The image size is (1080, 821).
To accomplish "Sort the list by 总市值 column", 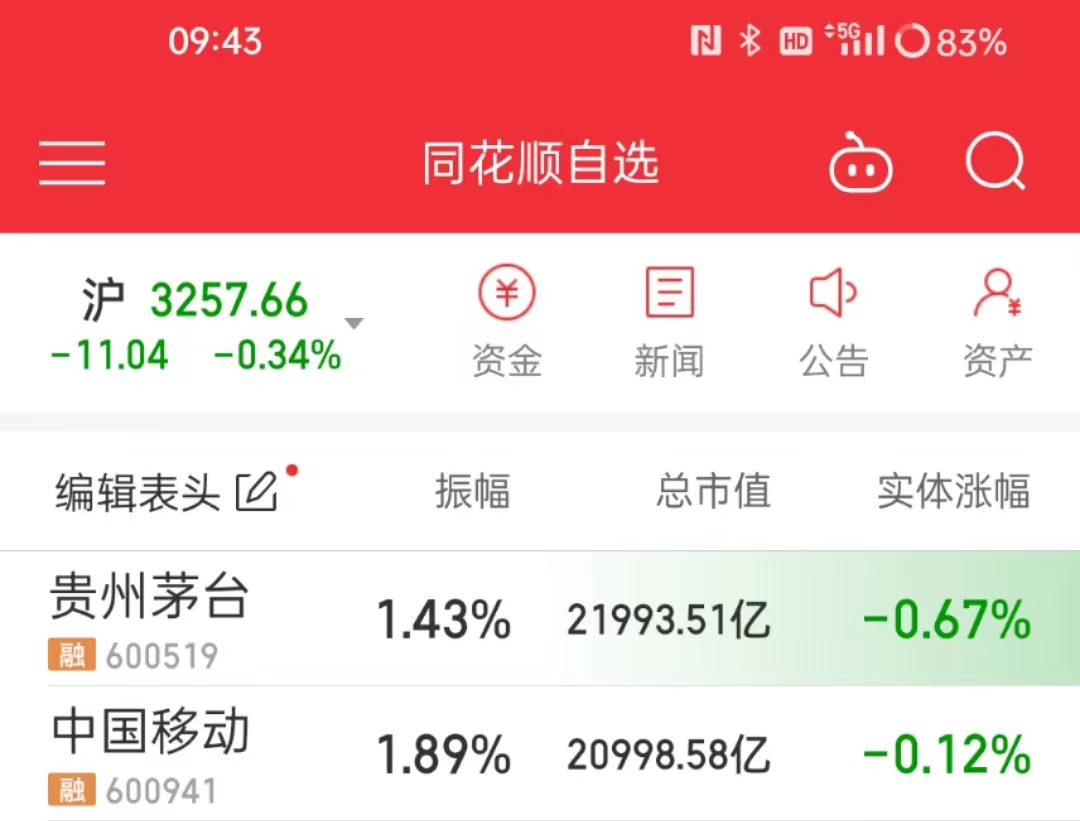I will pyautogui.click(x=713, y=492).
